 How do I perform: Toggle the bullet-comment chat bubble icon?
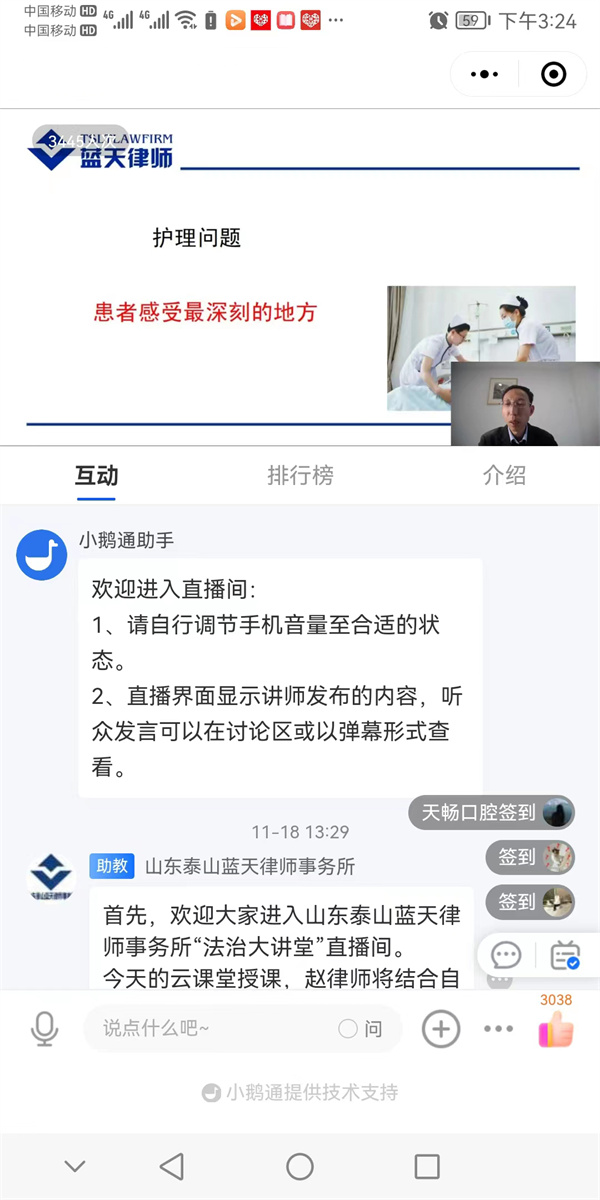pyautogui.click(x=506, y=955)
